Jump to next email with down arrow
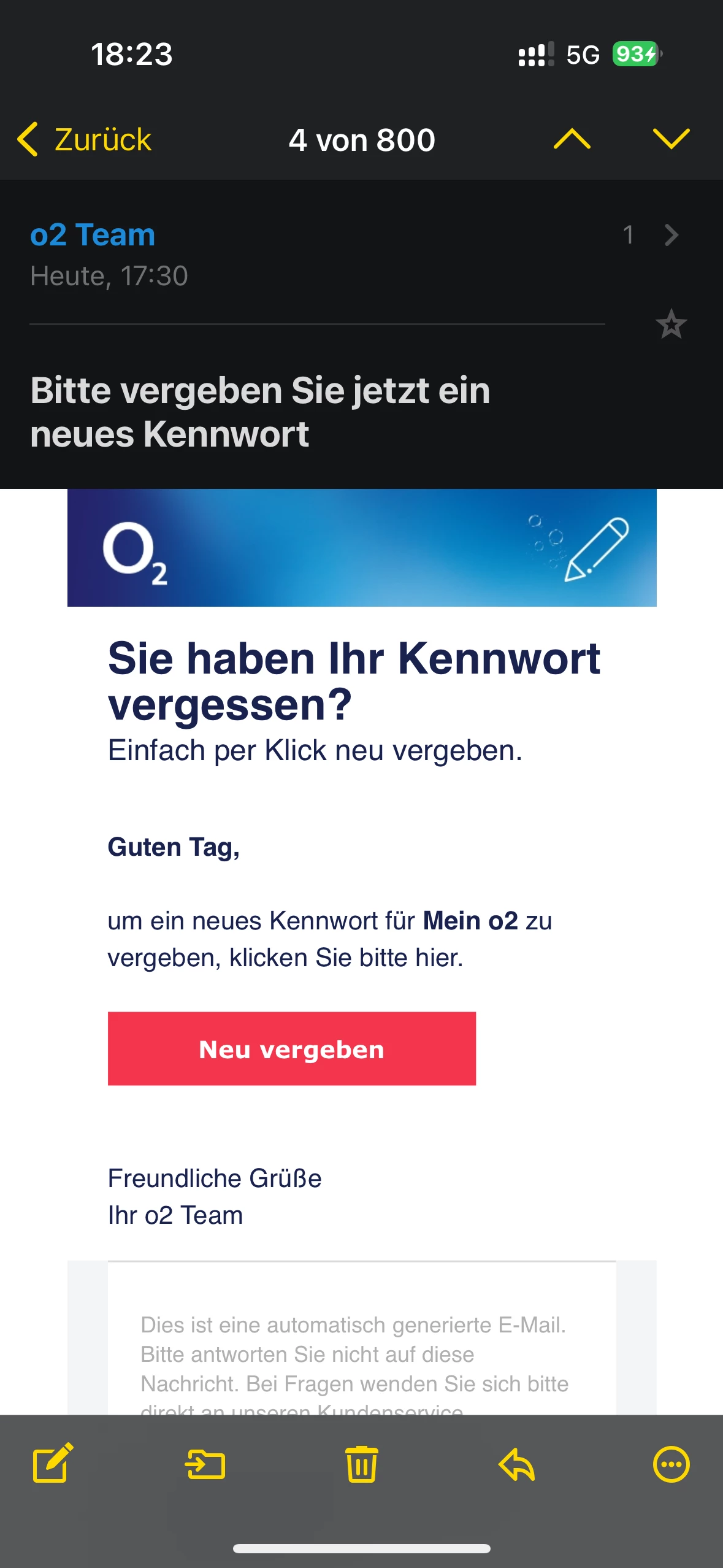The width and height of the screenshot is (723, 1568). point(671,139)
